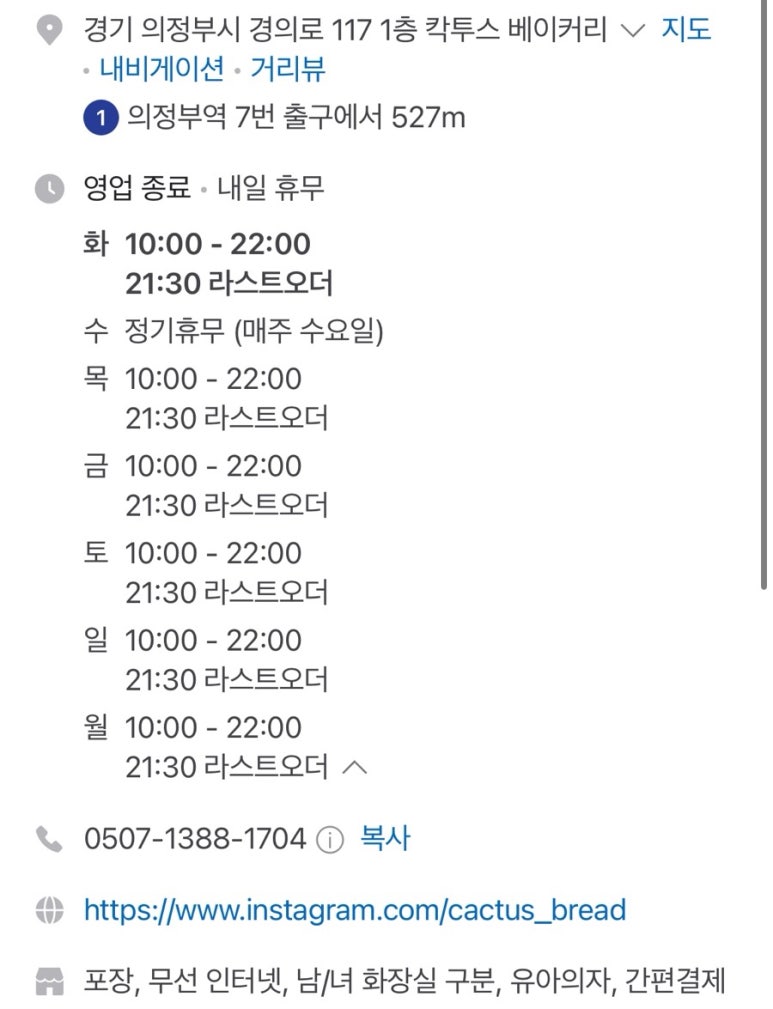Open the 지도 map link

(x=686, y=29)
